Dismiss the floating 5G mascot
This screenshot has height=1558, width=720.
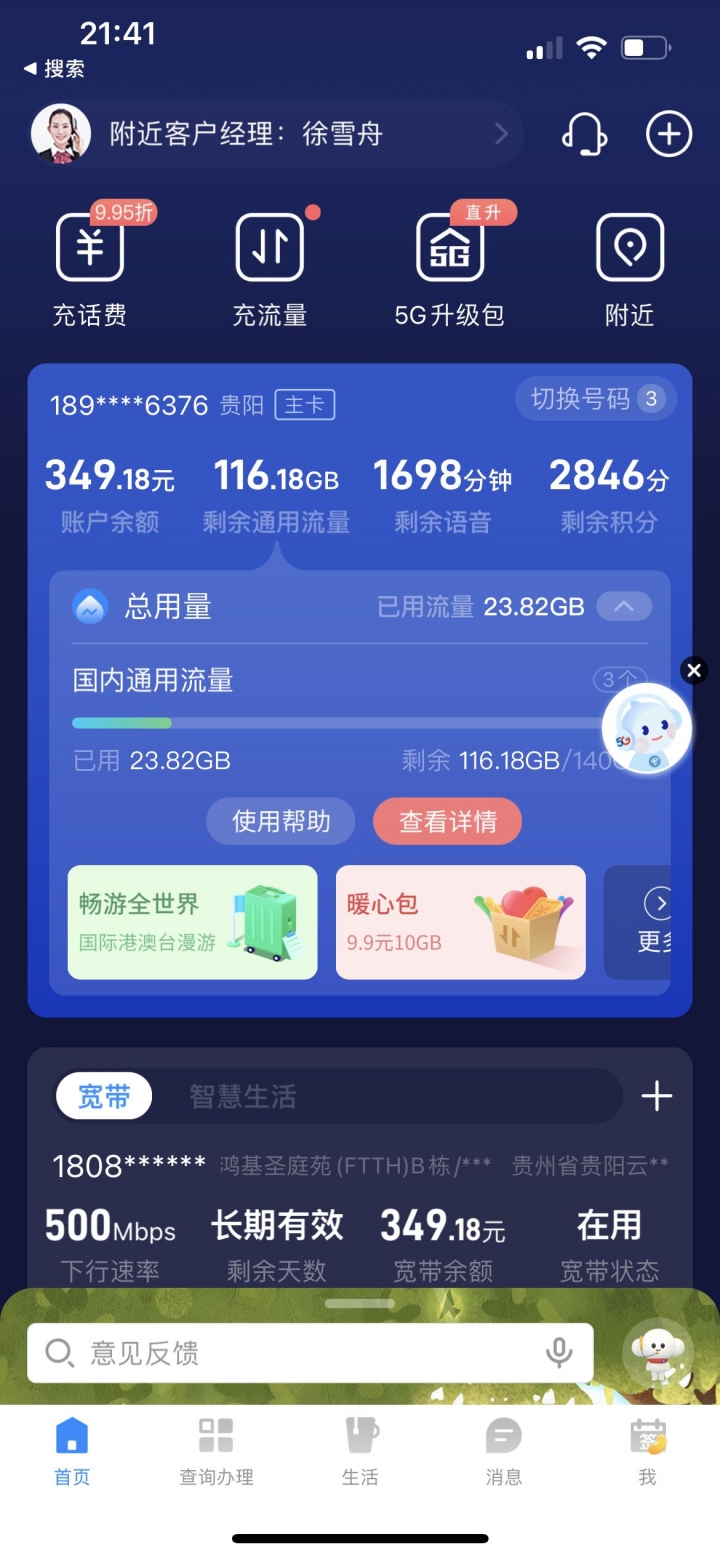point(694,670)
